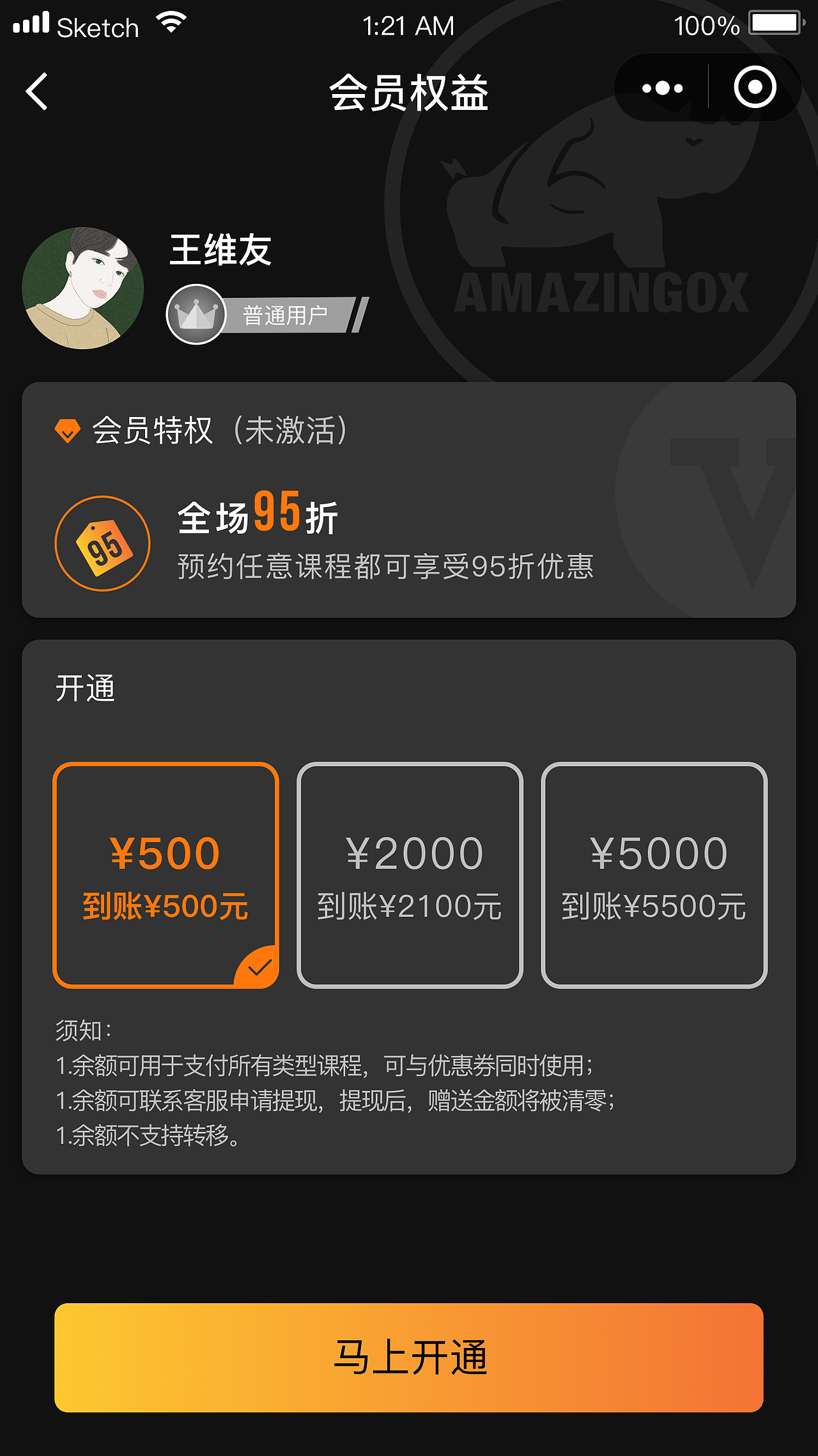Pick the ¥5000 top-up option

coord(654,875)
